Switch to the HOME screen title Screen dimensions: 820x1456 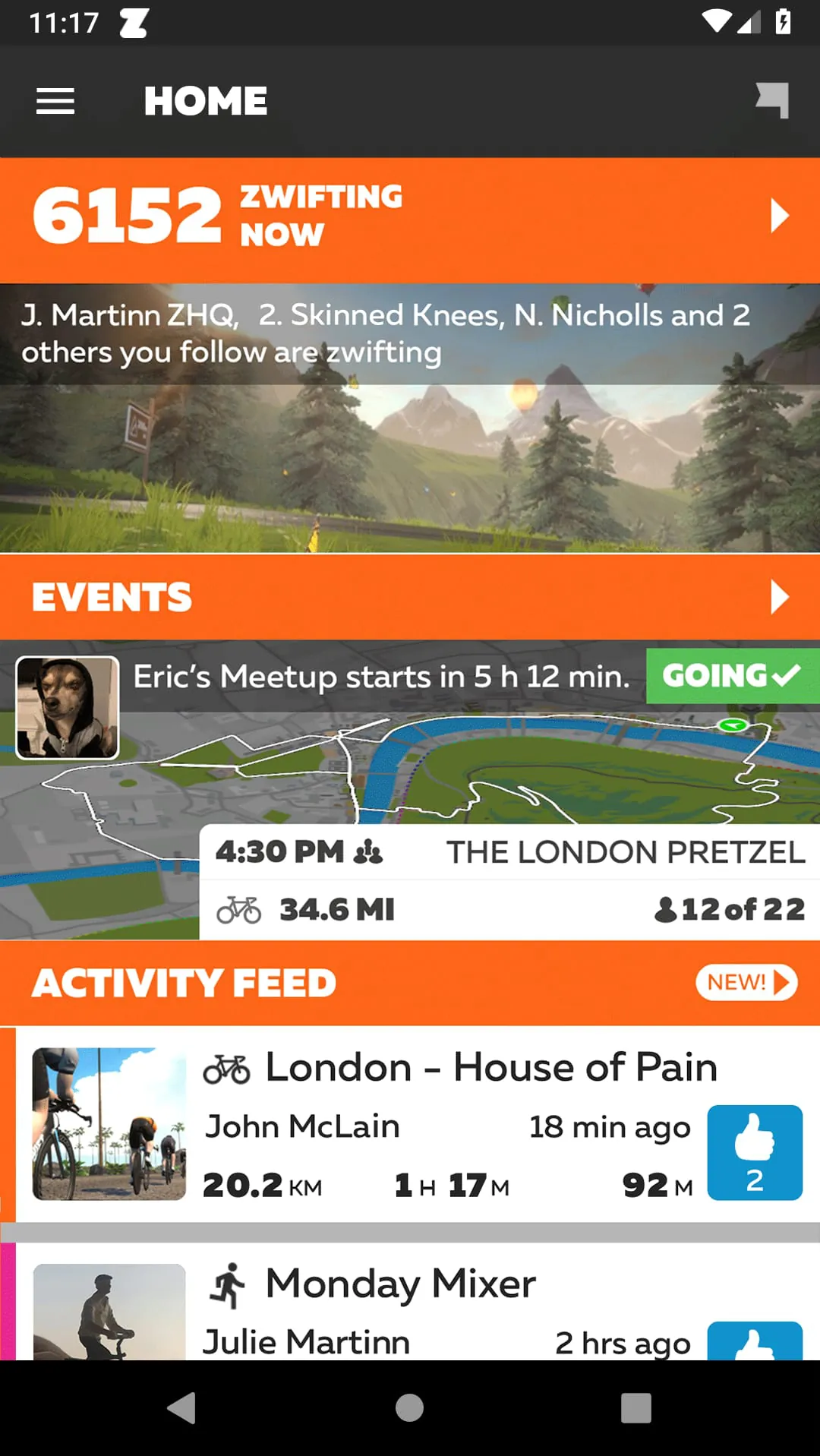click(x=206, y=99)
